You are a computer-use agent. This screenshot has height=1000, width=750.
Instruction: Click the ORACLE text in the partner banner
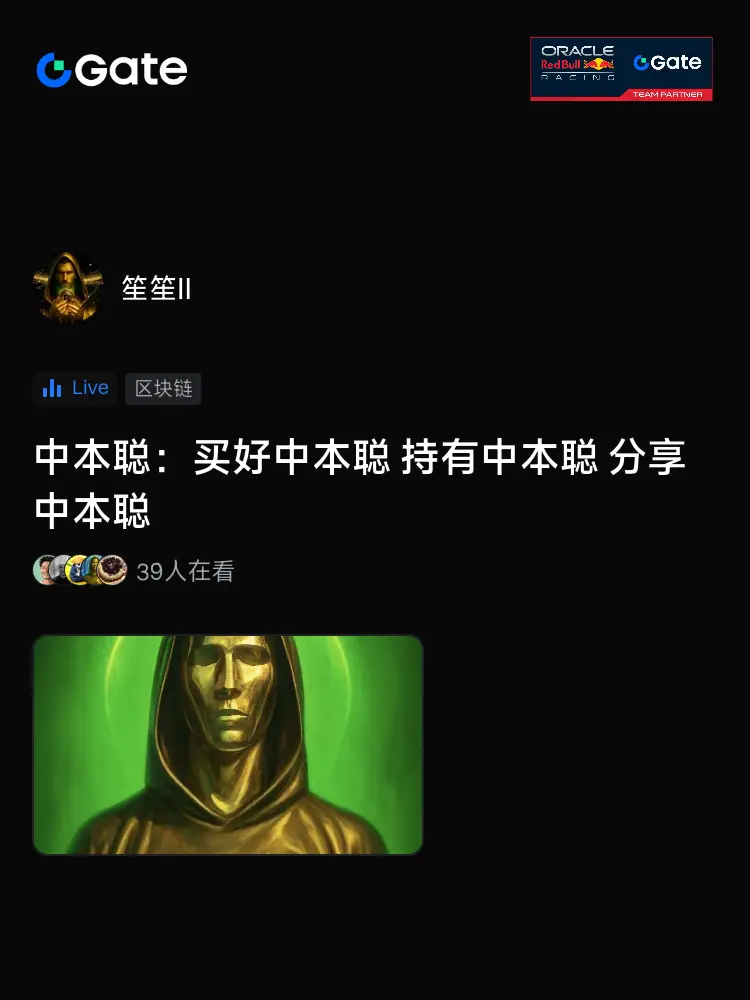577,49
